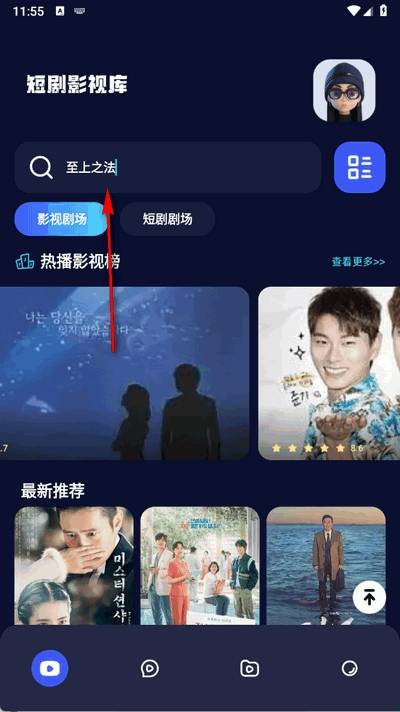Open the blue category list button
The height and width of the screenshot is (712, 400).
coord(360,168)
